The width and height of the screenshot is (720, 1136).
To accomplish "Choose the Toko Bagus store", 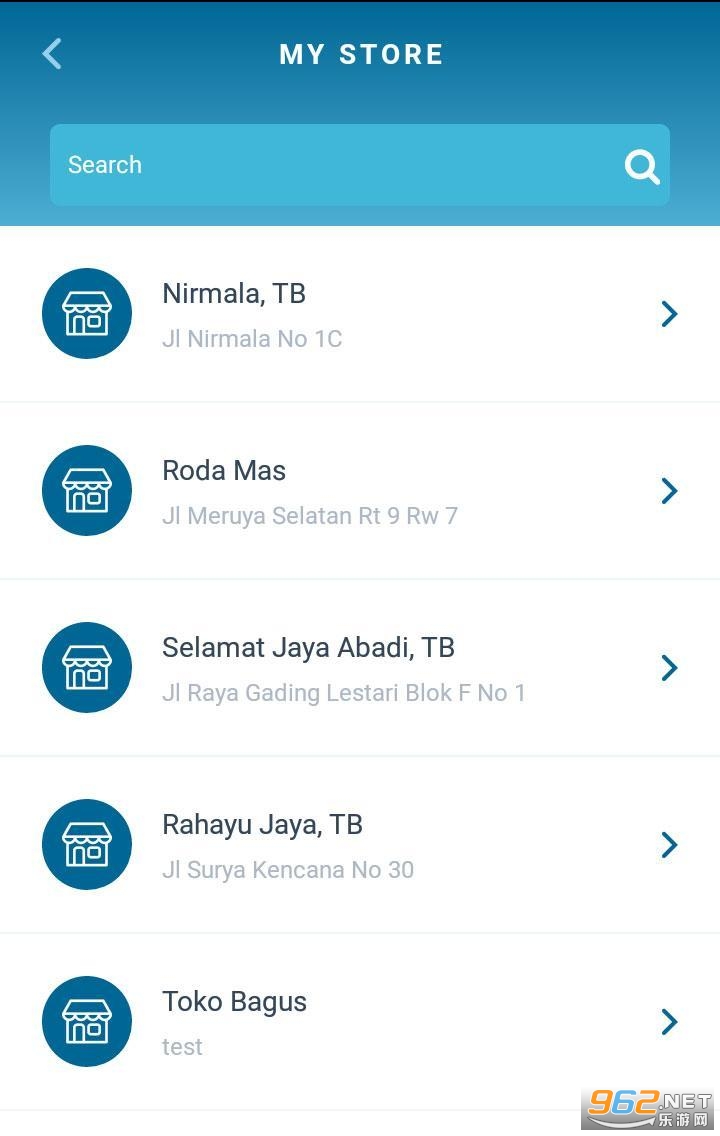I will (360, 1022).
